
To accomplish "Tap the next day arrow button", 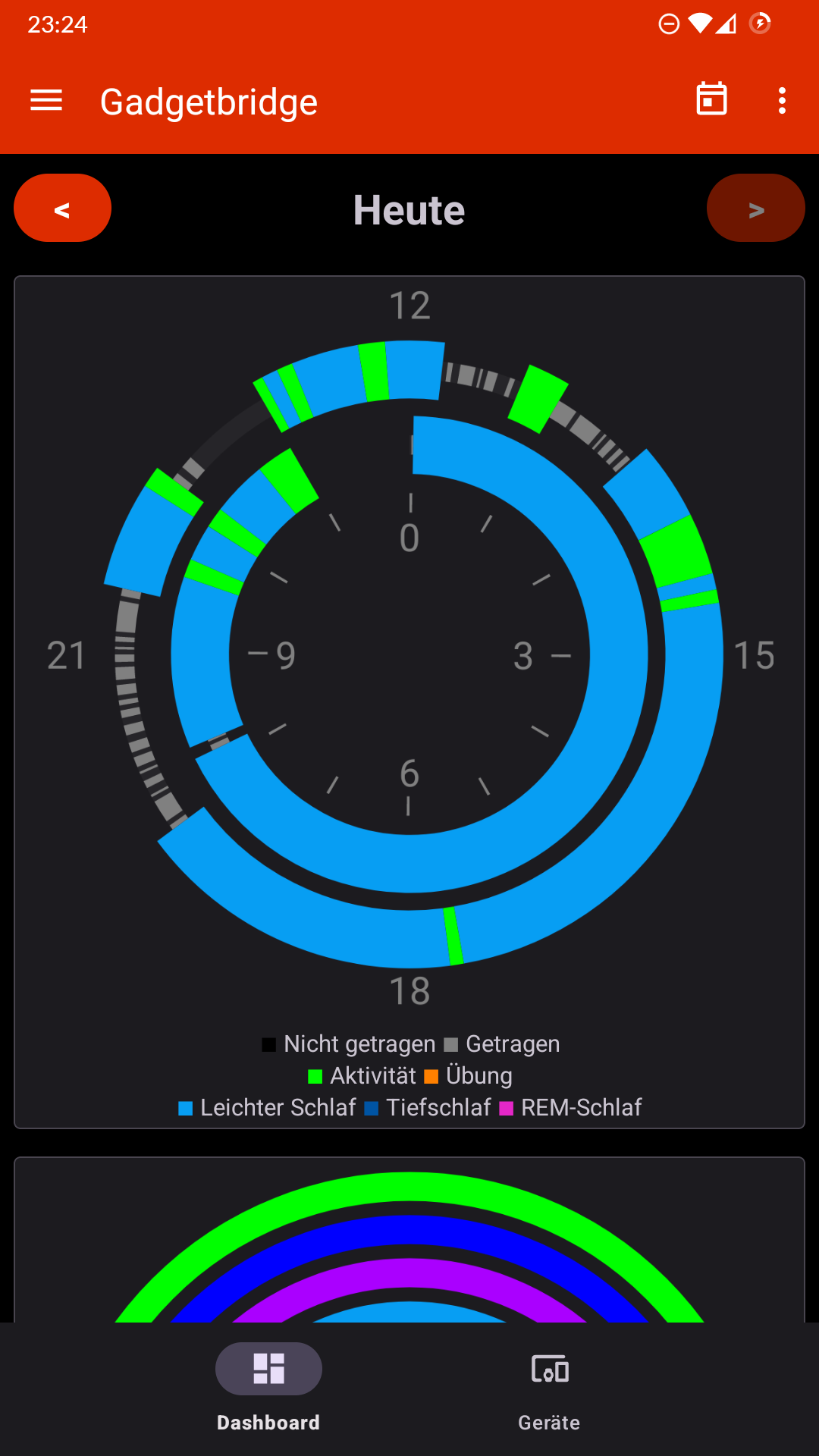I will [x=755, y=209].
